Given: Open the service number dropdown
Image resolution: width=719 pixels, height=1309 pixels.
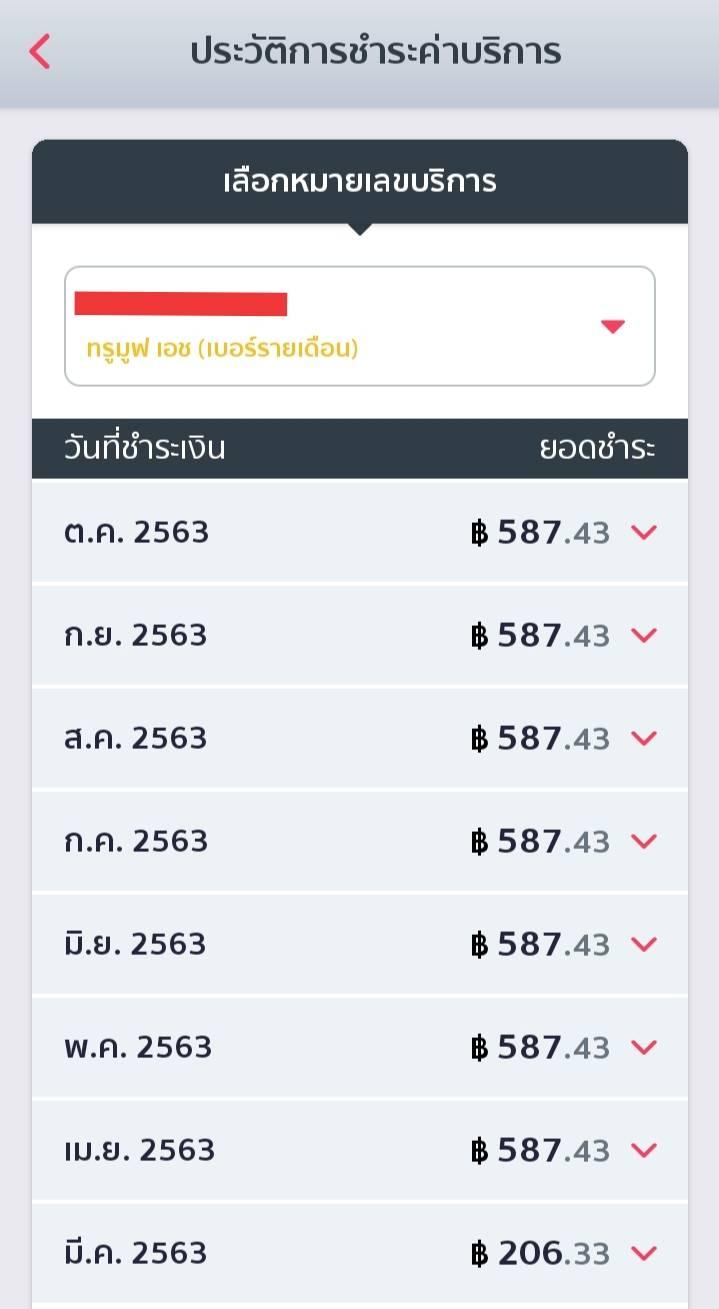Looking at the screenshot, I should click(612, 326).
